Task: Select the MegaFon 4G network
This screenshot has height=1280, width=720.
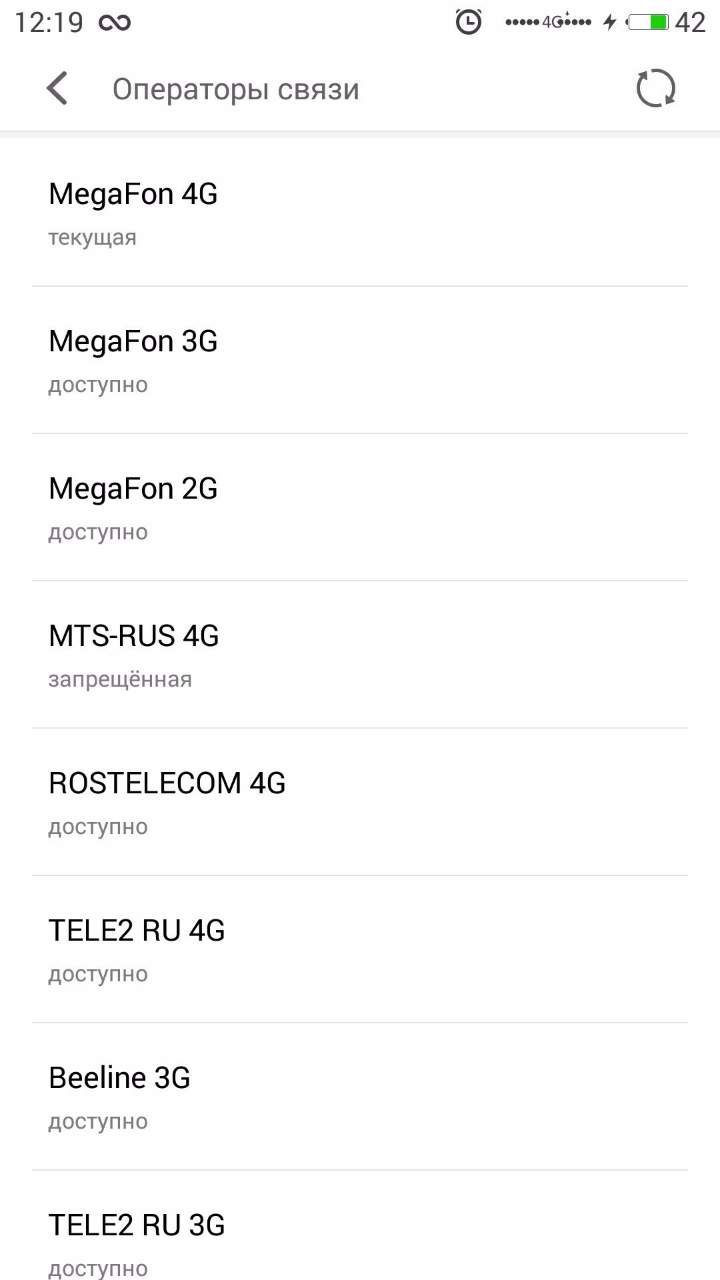Action: tap(360, 213)
